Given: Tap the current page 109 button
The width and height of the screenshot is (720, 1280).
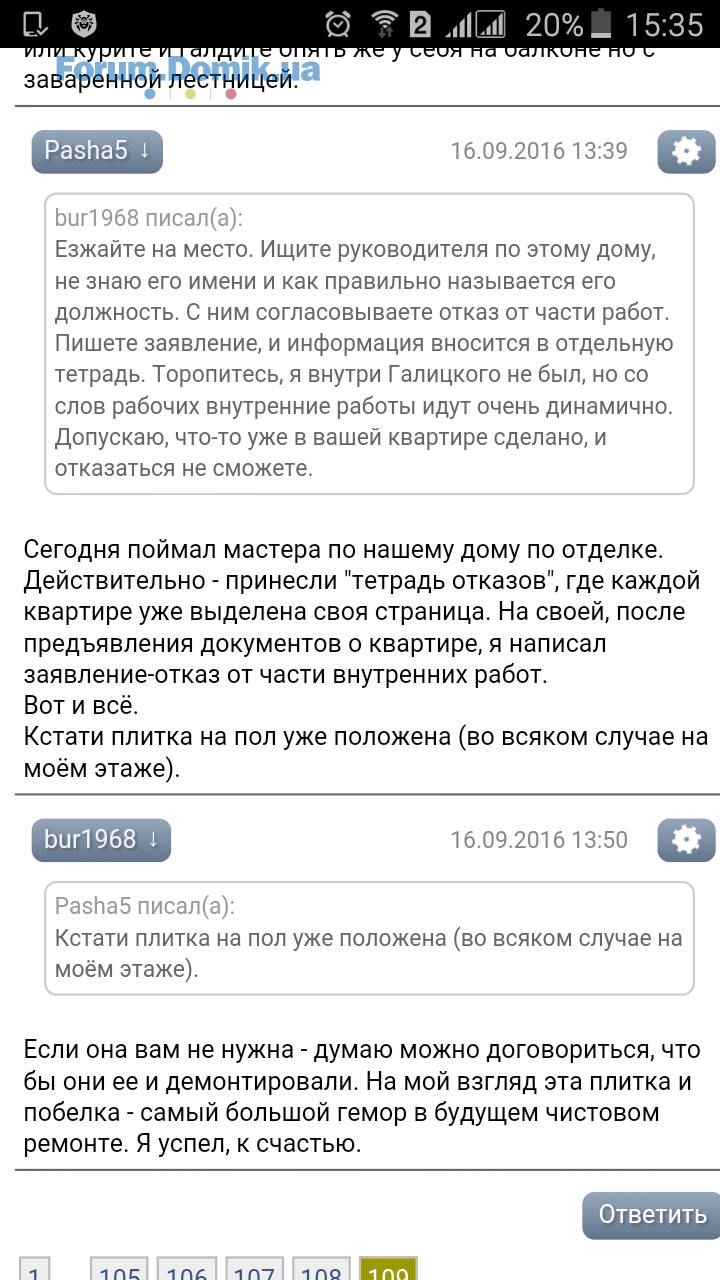Looking at the screenshot, I should click(388, 1271).
